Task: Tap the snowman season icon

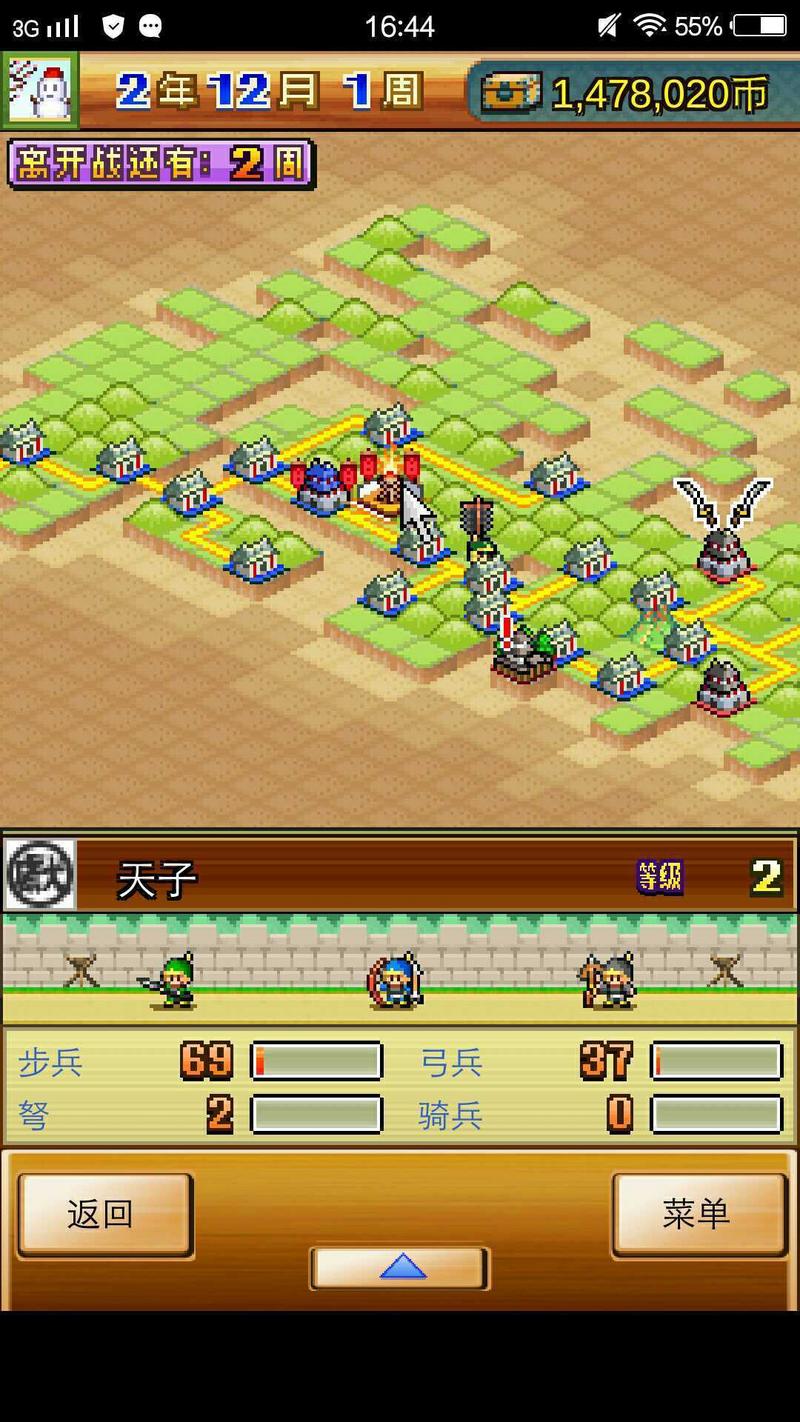Action: [x=41, y=92]
